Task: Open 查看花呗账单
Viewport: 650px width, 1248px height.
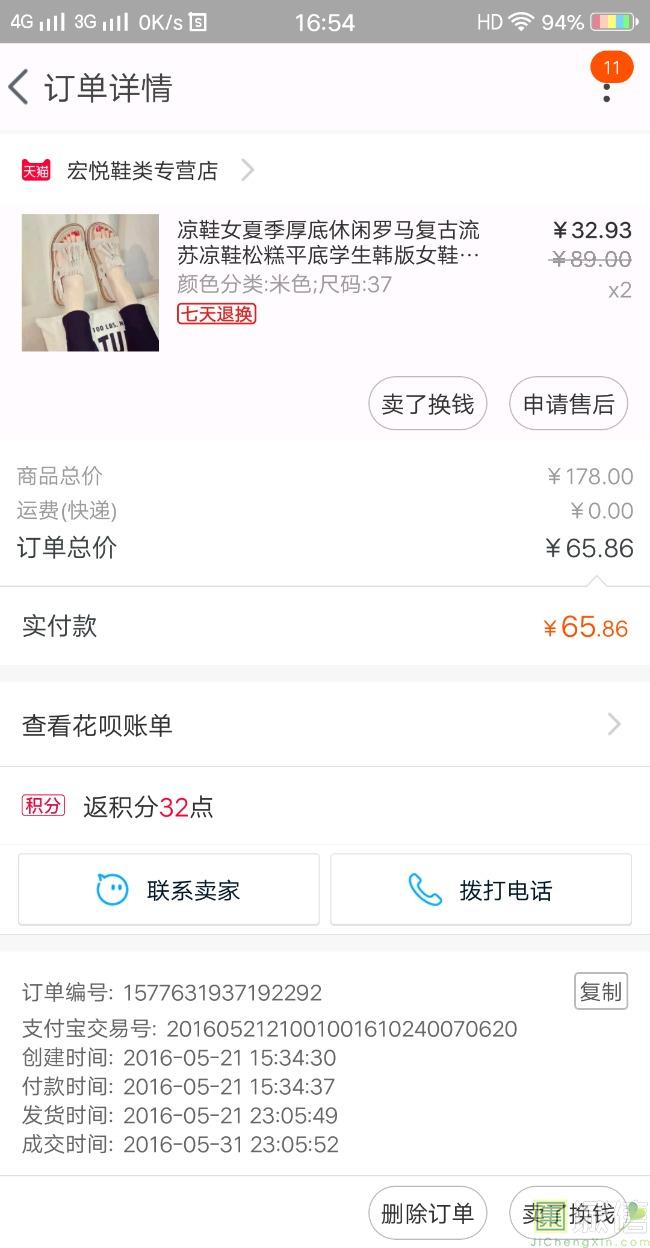Action: point(324,725)
